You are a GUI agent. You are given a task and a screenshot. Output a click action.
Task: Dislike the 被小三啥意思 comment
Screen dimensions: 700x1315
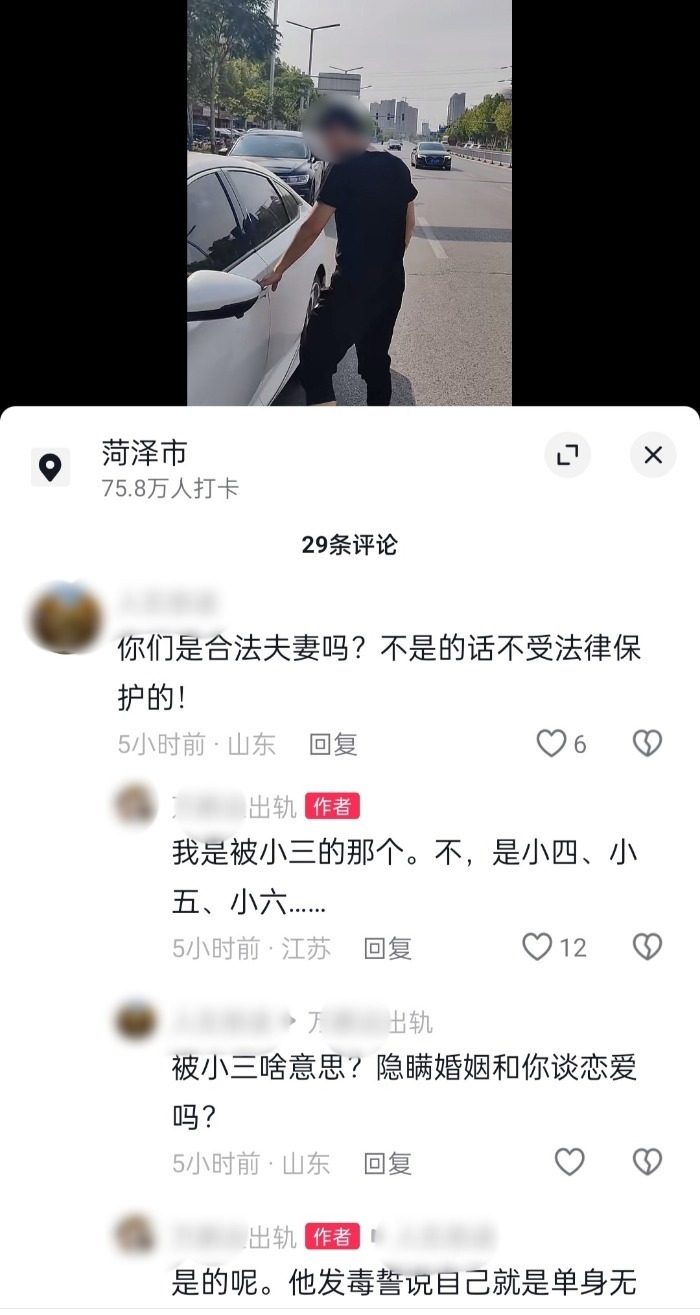pos(648,1162)
